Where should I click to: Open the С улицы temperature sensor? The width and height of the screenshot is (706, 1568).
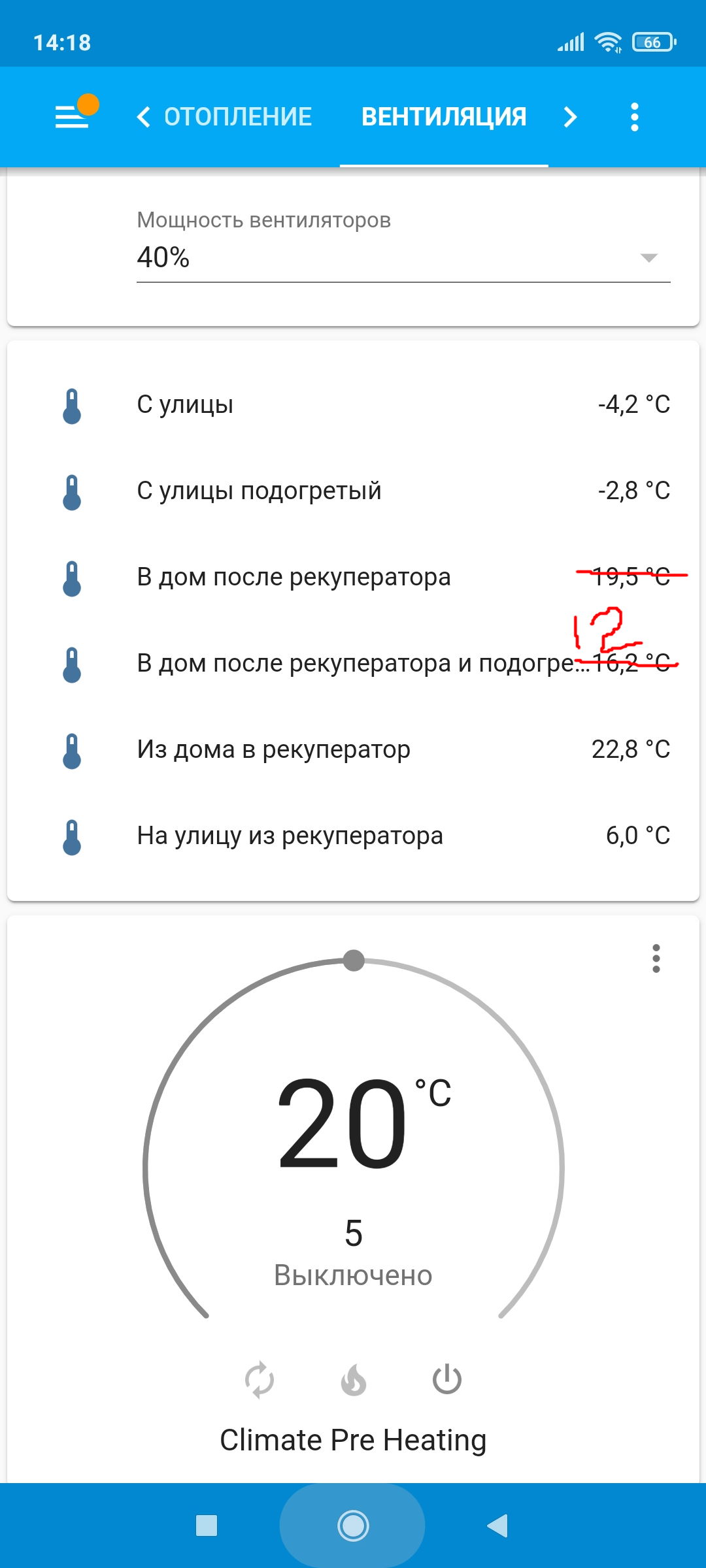pos(353,405)
